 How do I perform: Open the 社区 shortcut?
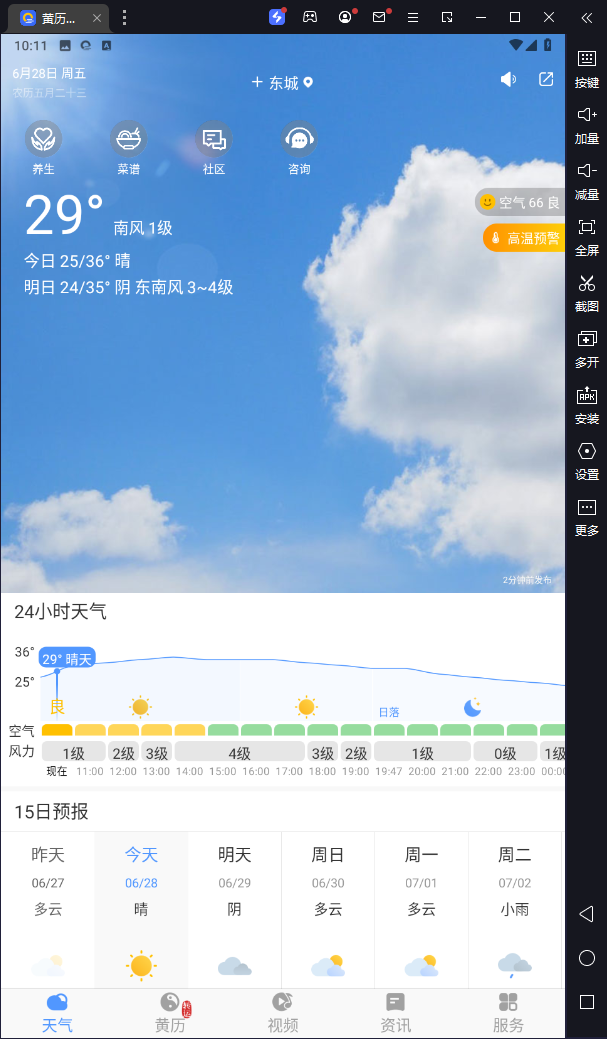[x=214, y=148]
